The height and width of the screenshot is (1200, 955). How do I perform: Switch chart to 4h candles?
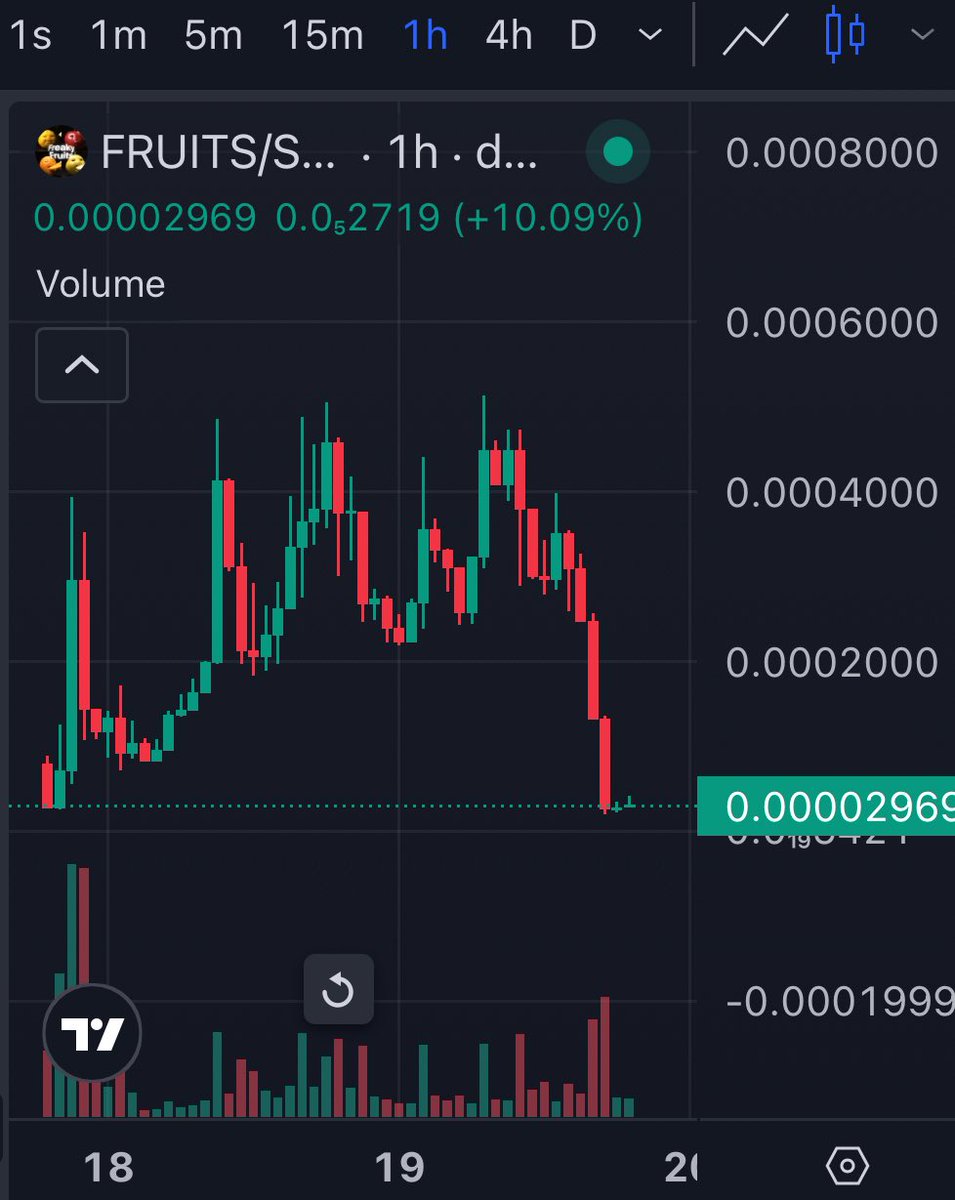[508, 36]
